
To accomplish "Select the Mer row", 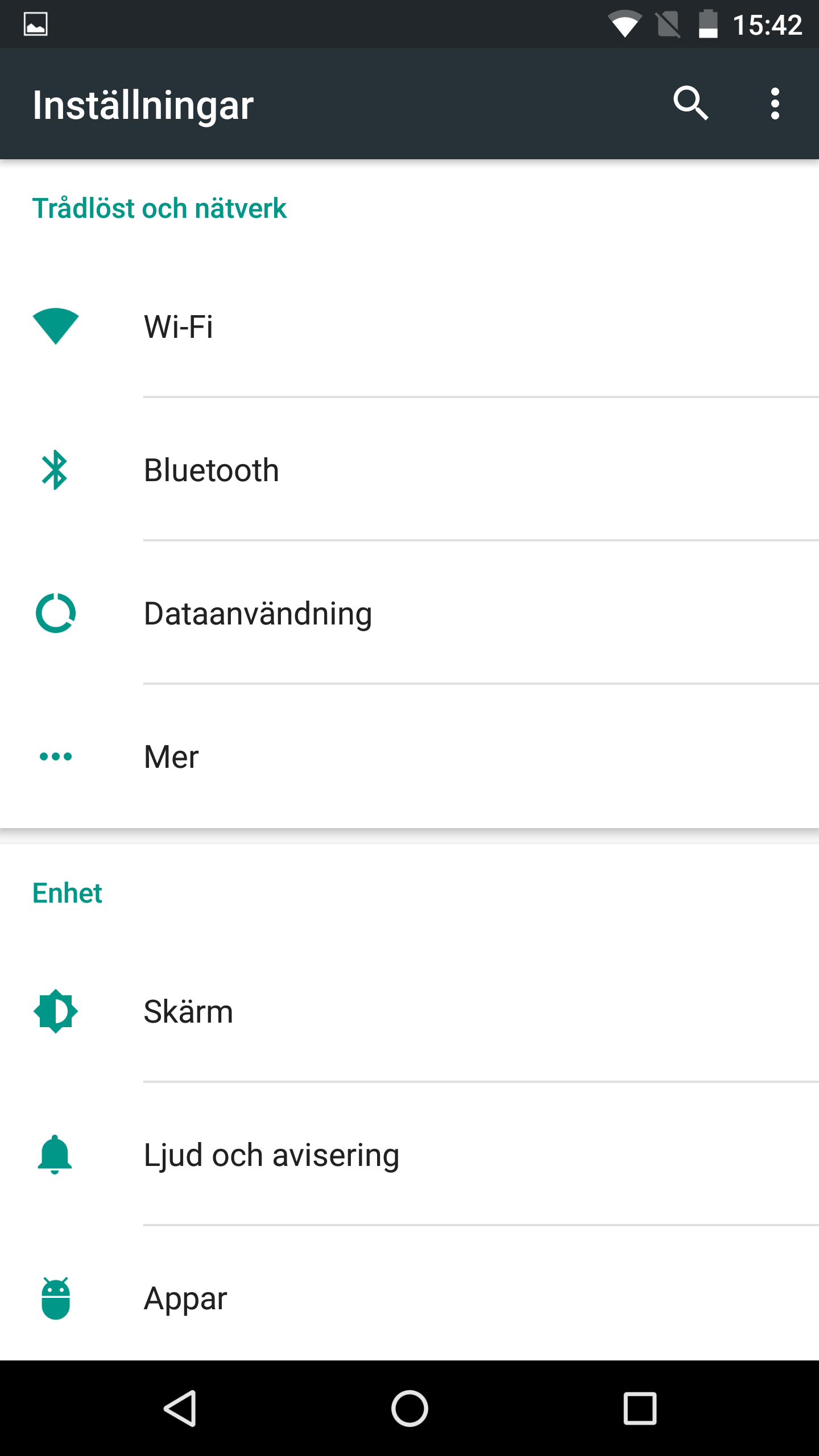I will (x=409, y=756).
